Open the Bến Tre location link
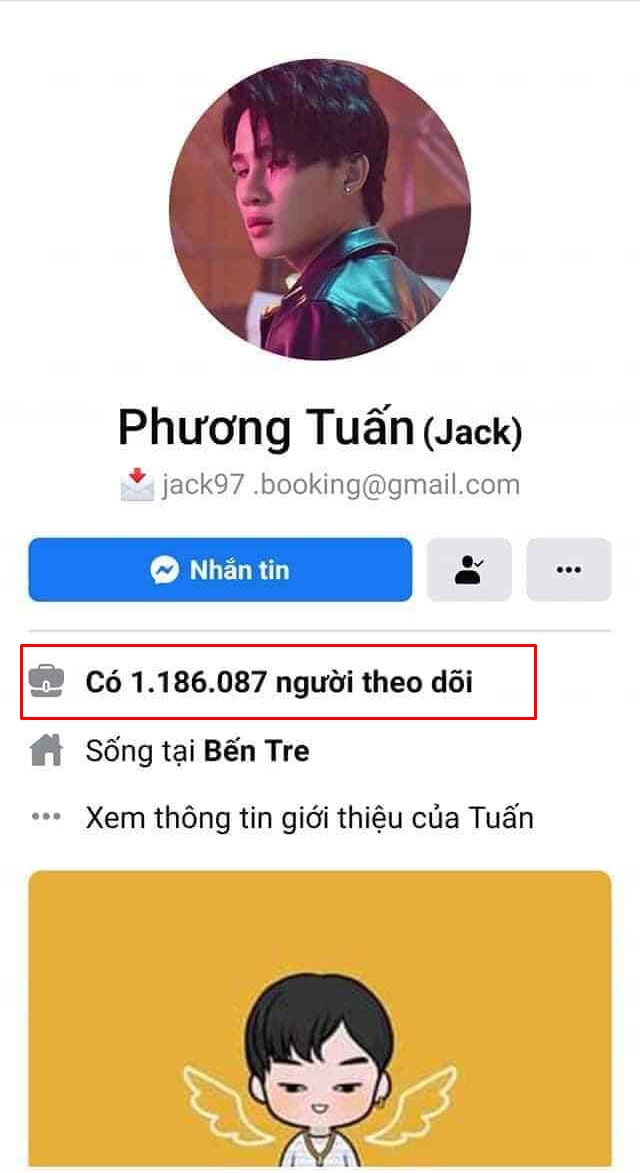Viewport: 640px width, 1173px height. pos(256,751)
